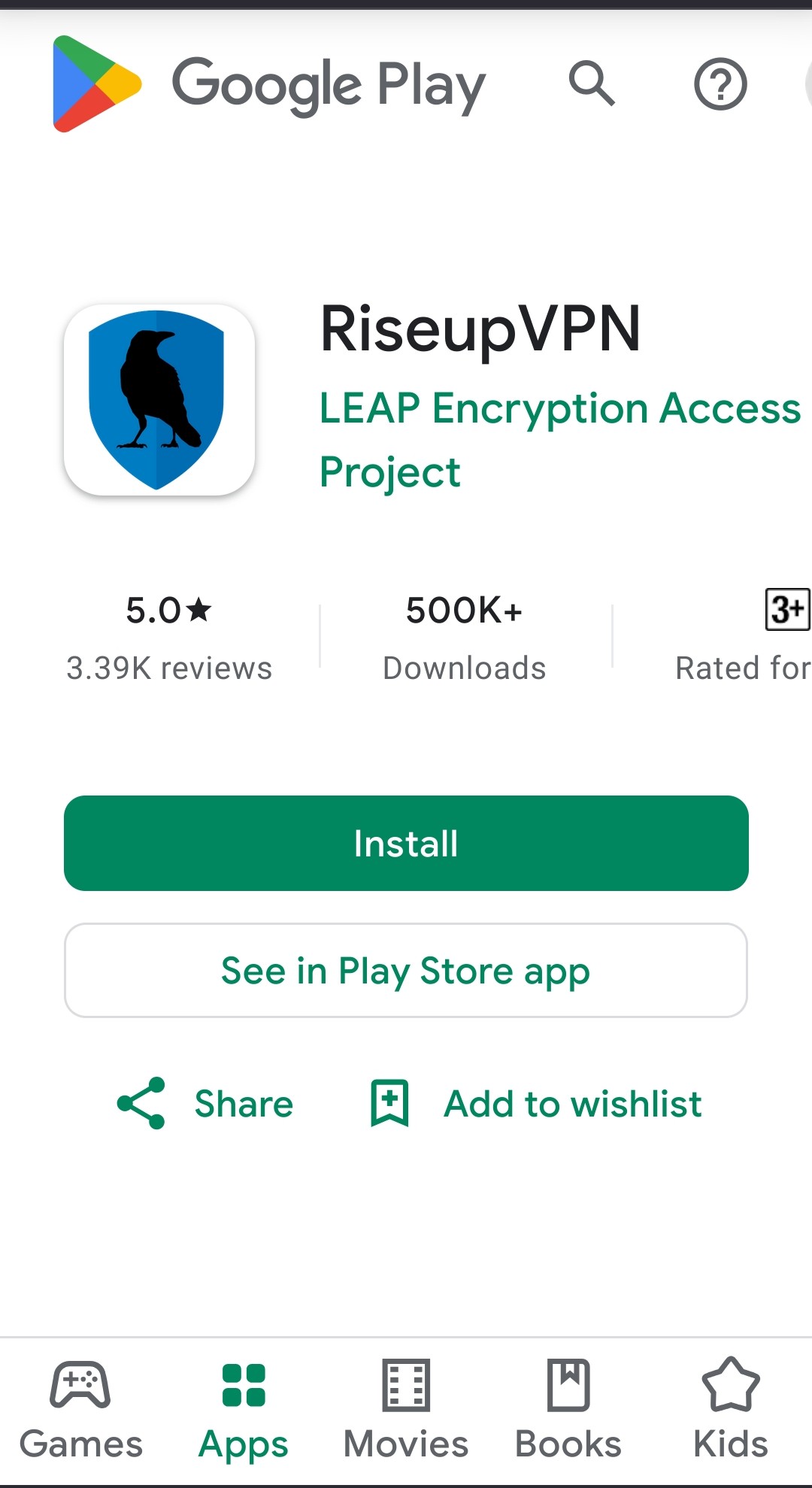Tap See in Play Store app
Screen dimensions: 812x1488
(x=406, y=971)
